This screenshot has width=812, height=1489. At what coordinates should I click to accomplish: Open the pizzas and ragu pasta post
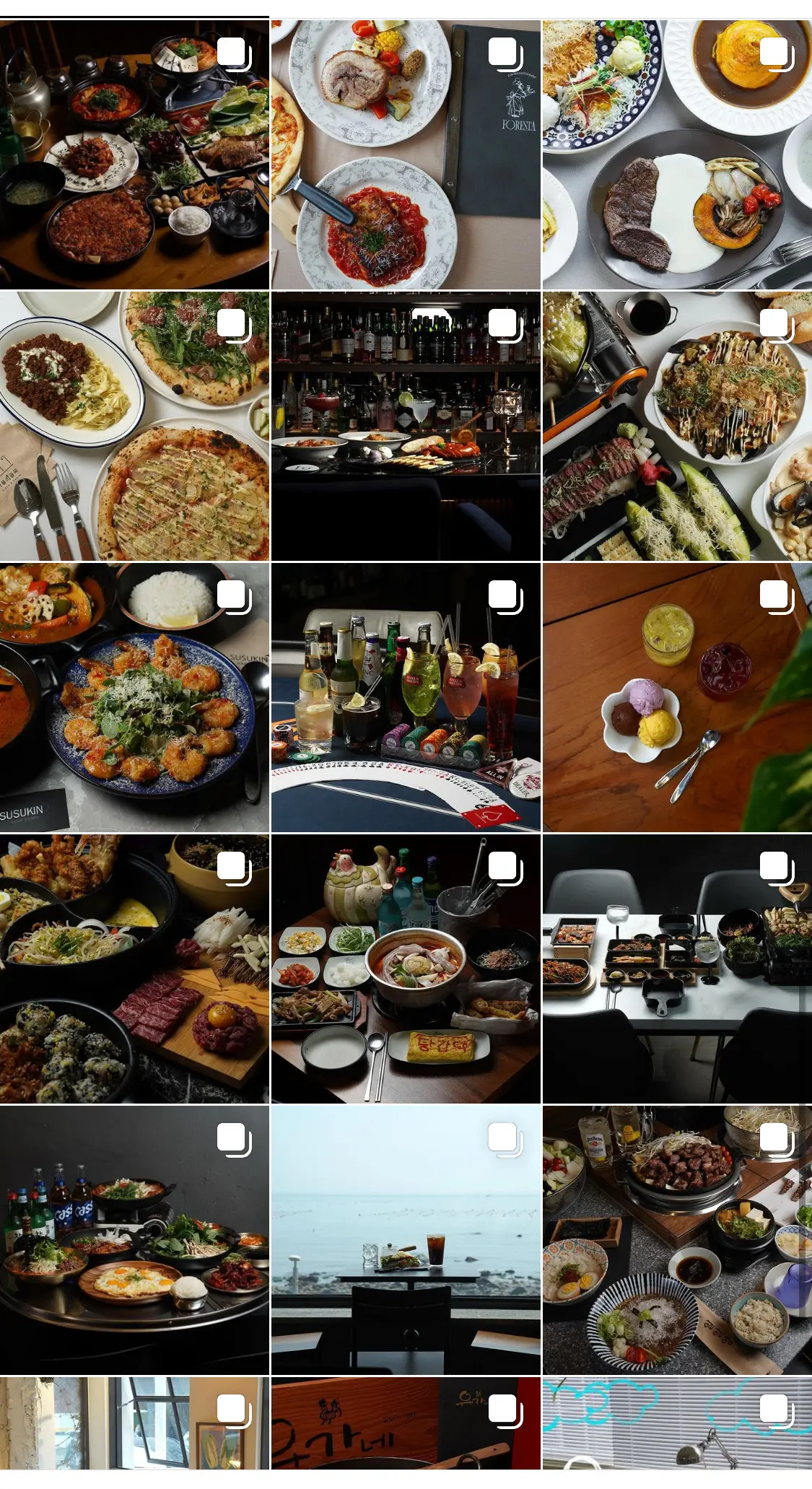[x=134, y=426]
